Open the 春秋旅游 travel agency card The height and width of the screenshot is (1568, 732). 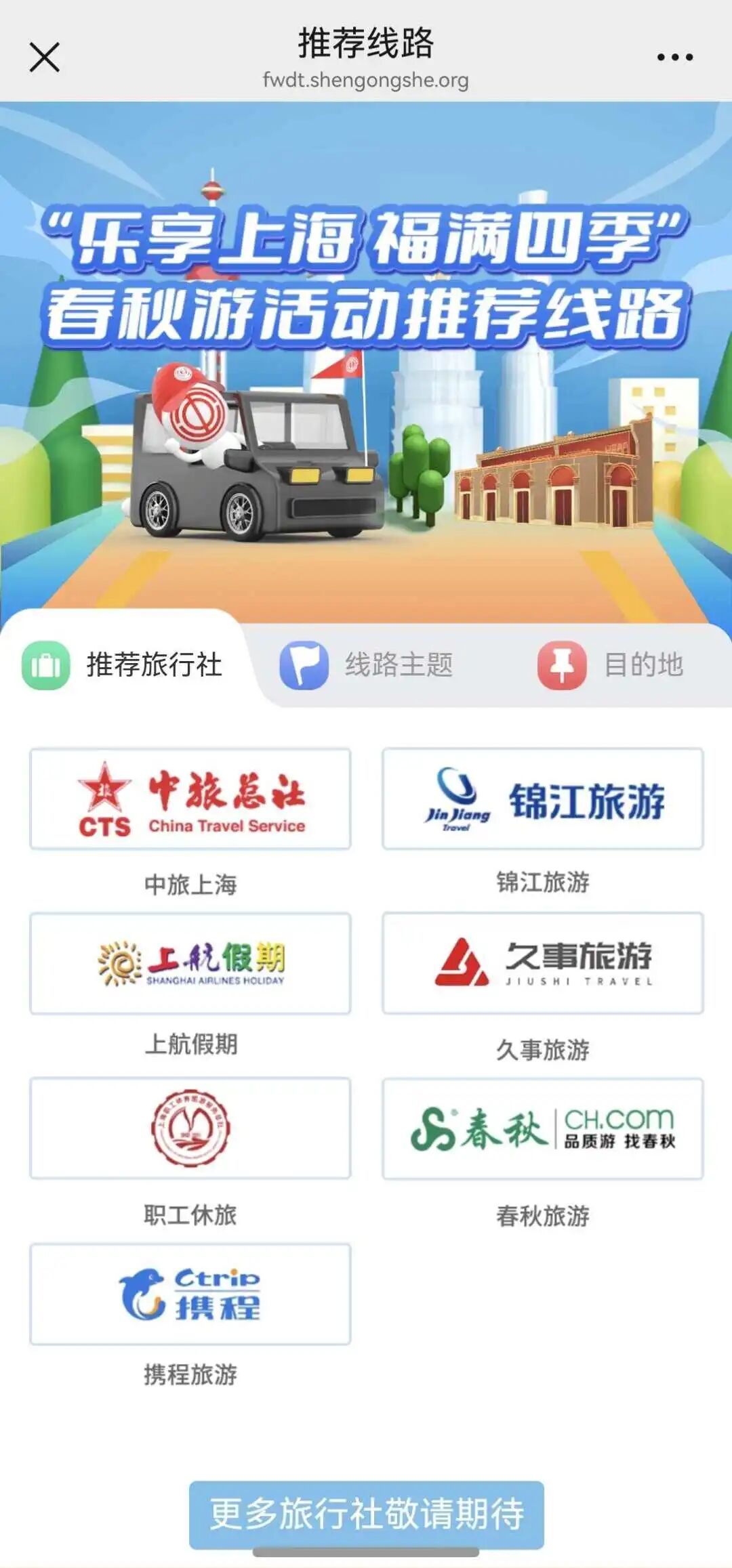pyautogui.click(x=543, y=1128)
